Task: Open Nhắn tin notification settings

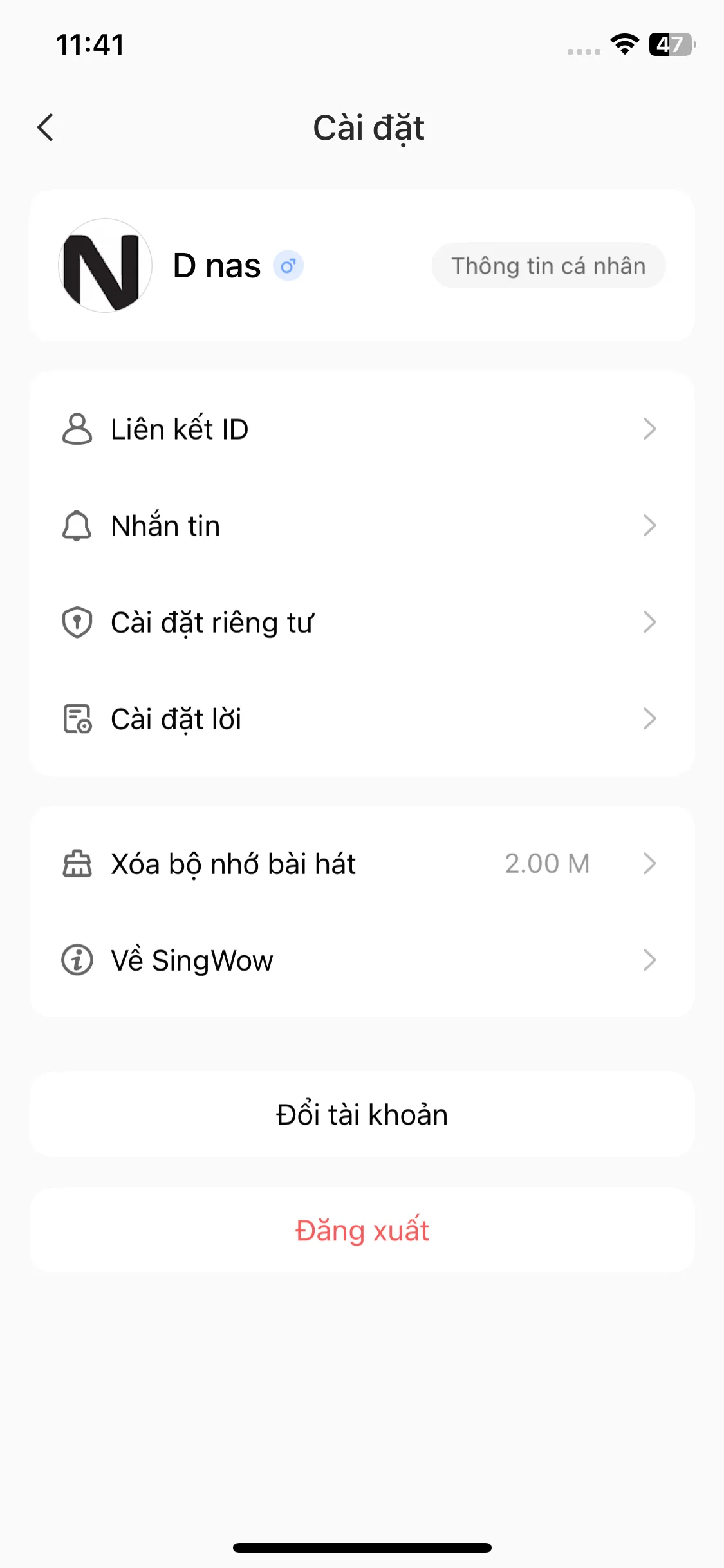Action: point(361,526)
